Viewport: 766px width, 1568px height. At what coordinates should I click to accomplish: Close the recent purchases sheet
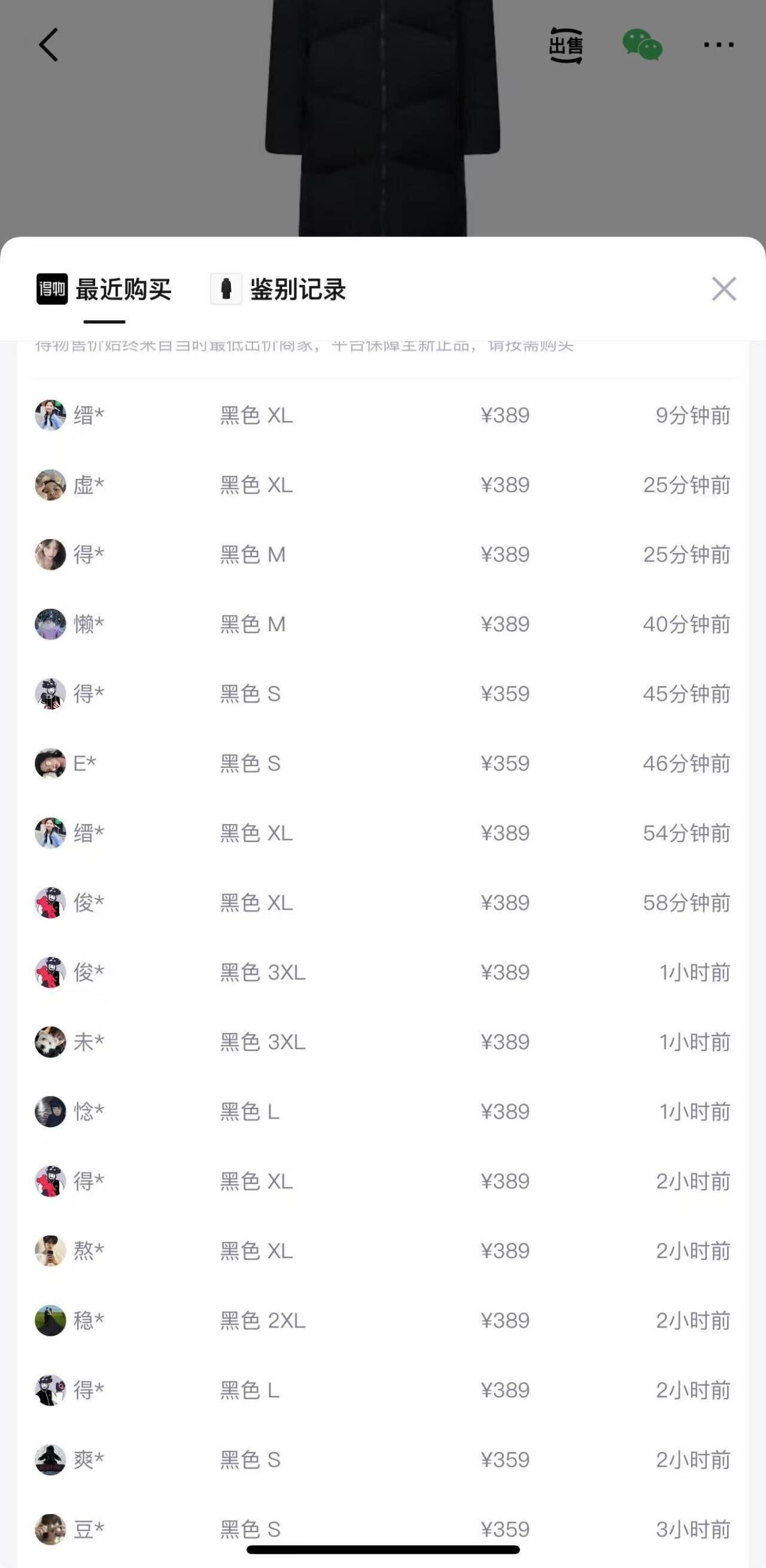click(x=724, y=289)
